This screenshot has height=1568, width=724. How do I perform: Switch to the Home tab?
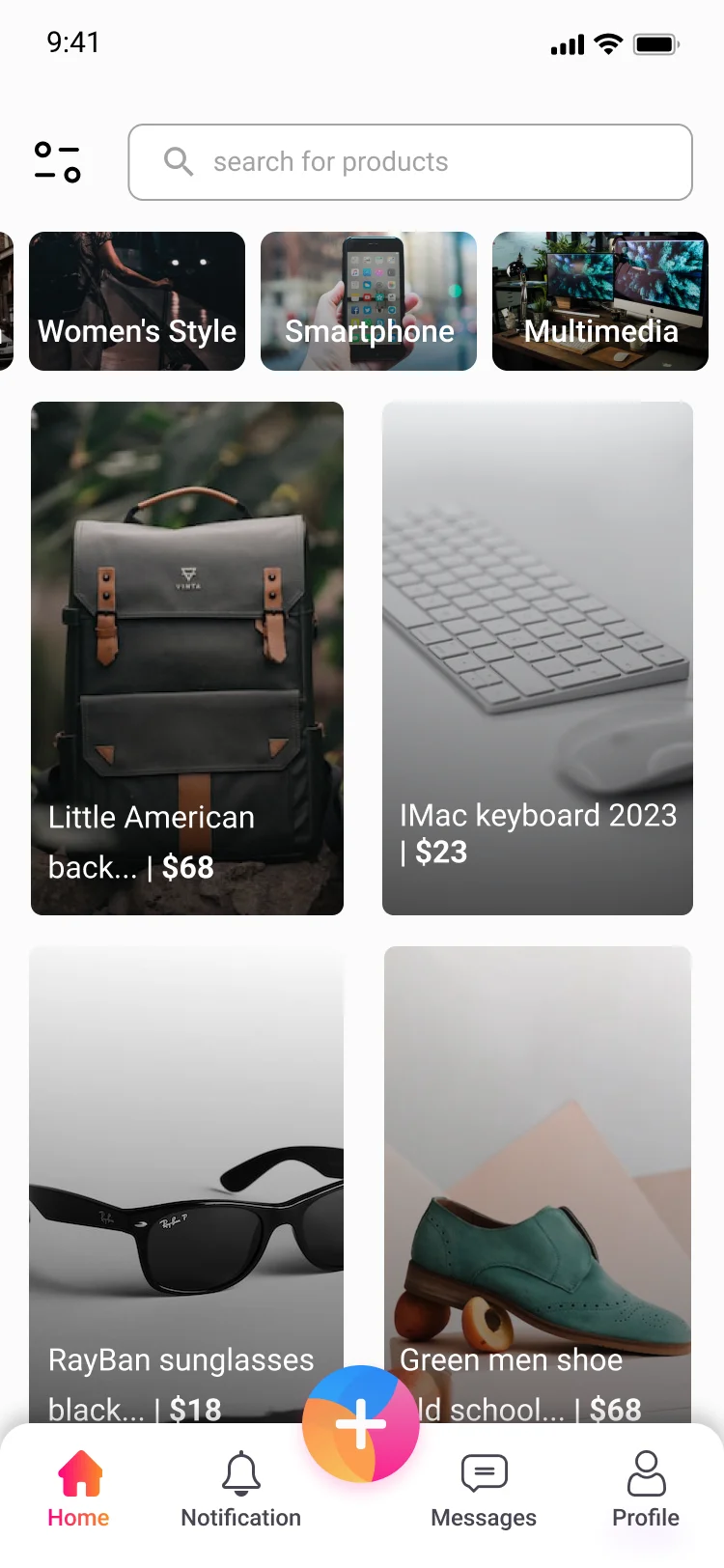(x=79, y=1490)
